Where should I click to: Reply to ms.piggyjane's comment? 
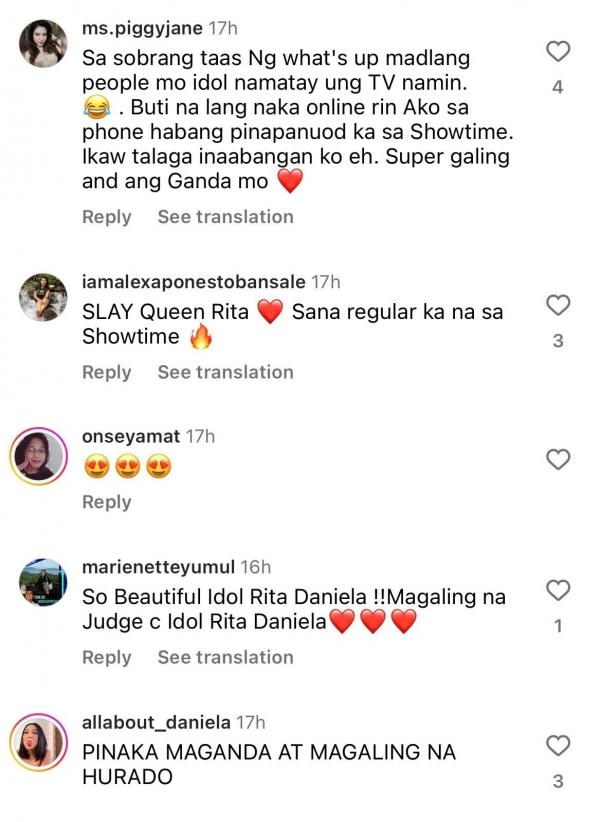(106, 217)
